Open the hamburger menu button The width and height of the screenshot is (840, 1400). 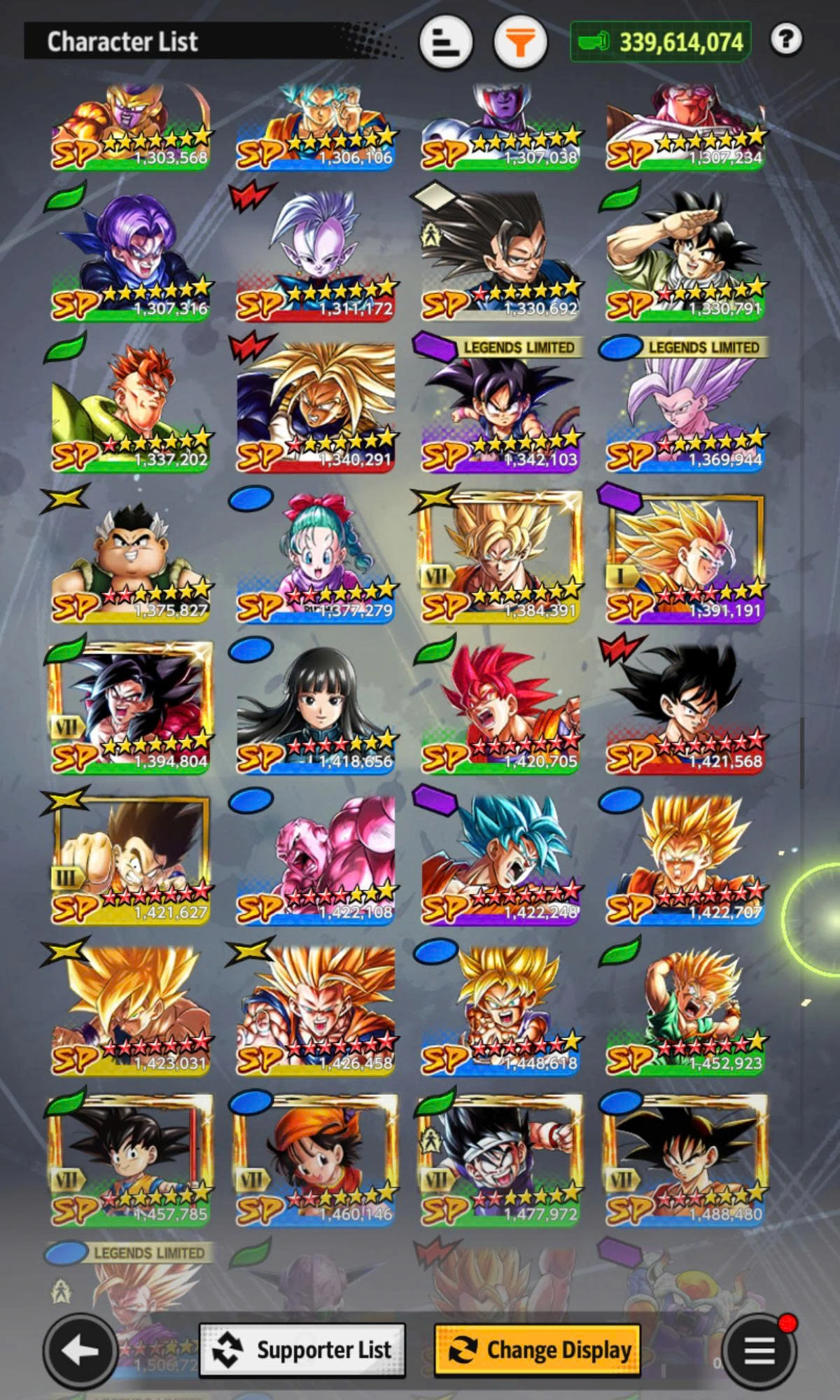point(759,1350)
